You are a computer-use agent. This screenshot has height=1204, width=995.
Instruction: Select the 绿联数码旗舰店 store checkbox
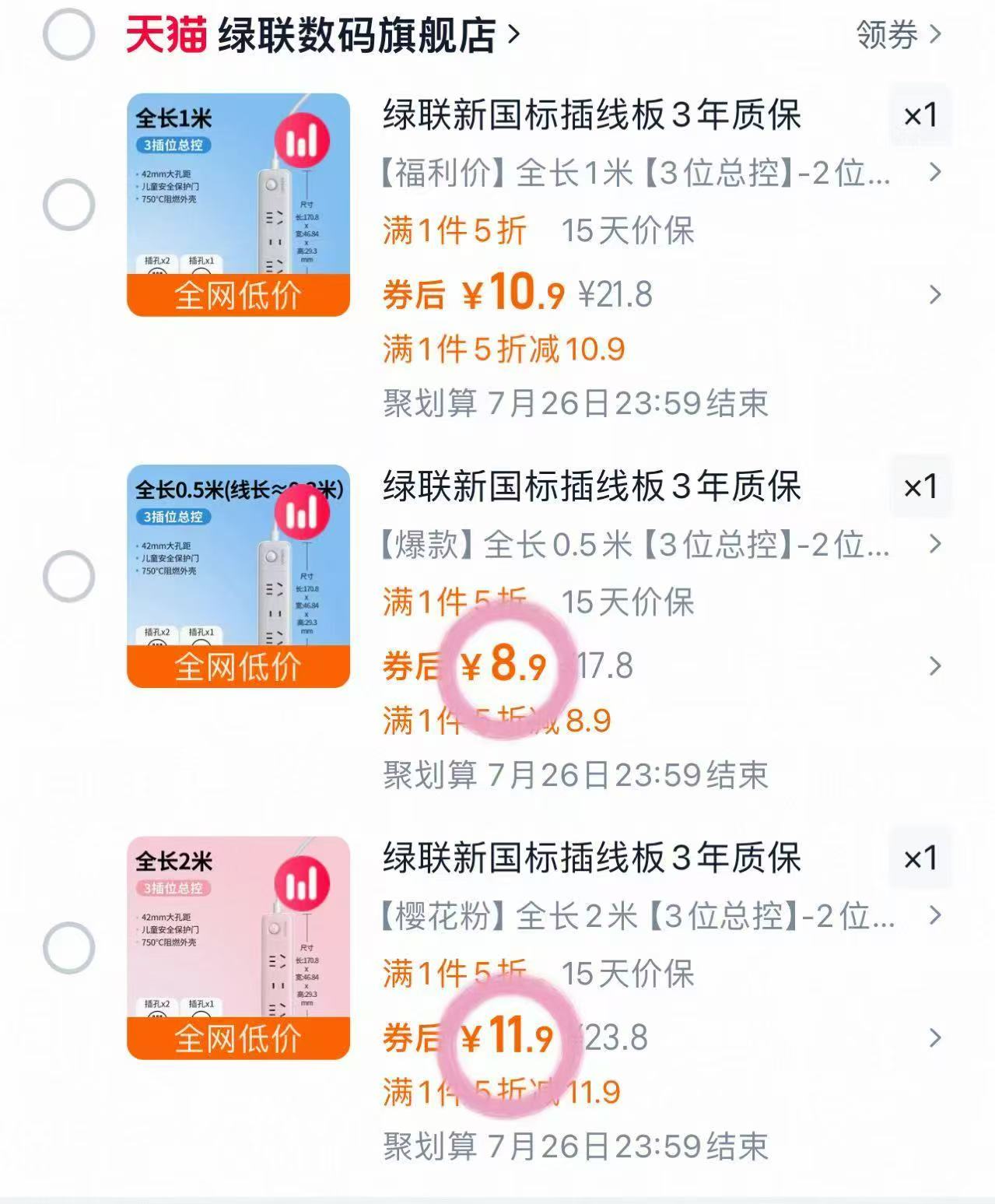pos(68,34)
